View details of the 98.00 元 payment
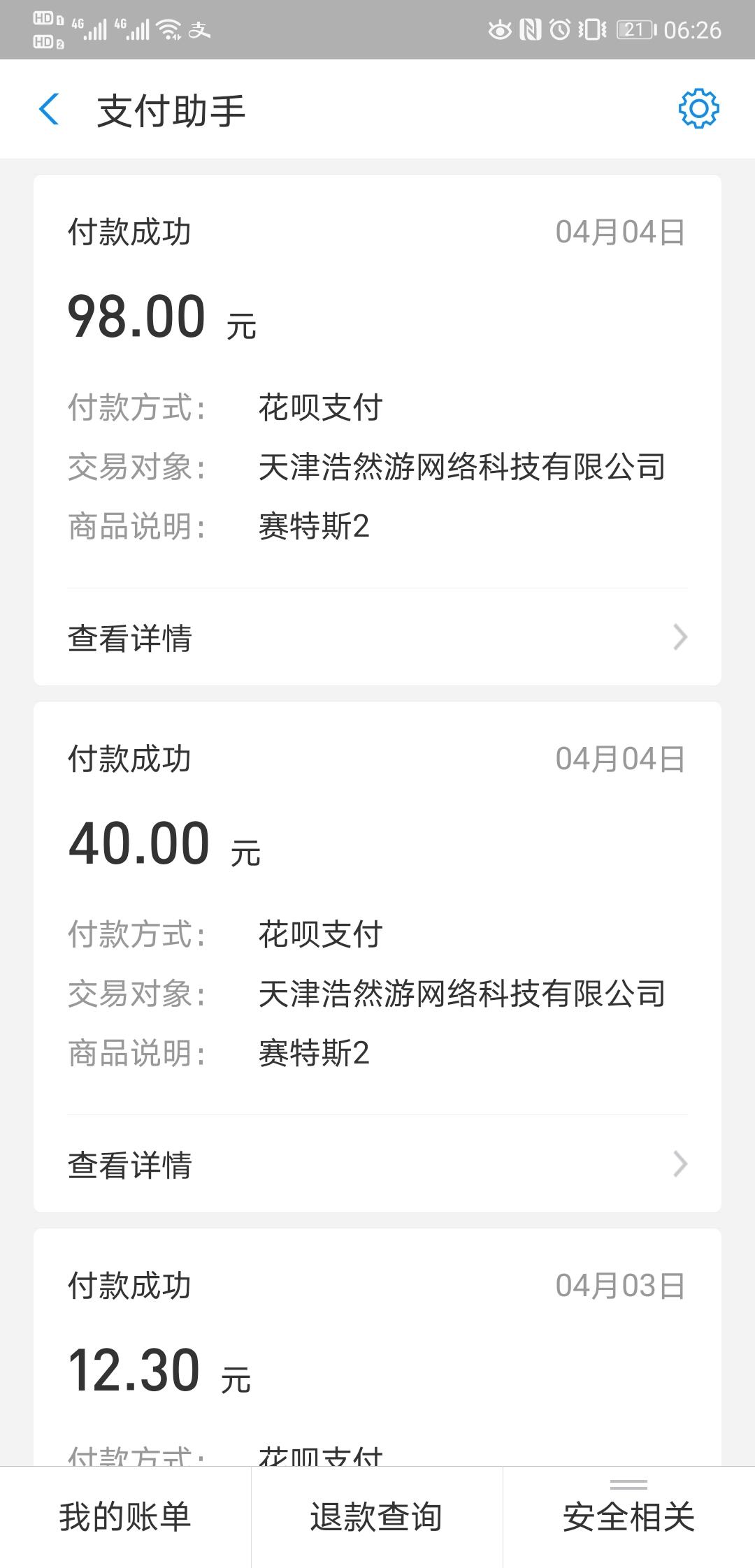 coord(377,637)
